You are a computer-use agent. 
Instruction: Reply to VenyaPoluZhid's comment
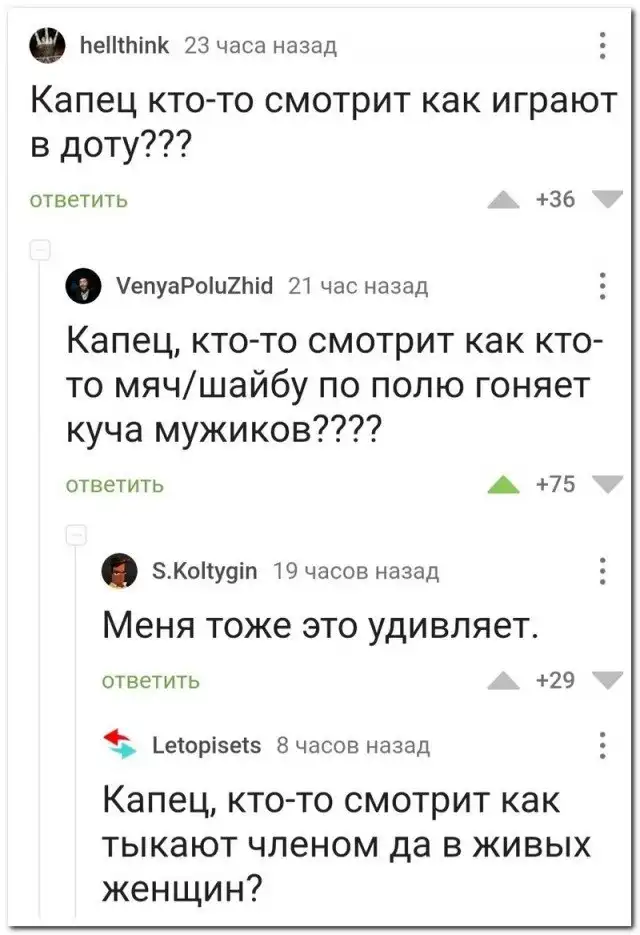tap(114, 486)
